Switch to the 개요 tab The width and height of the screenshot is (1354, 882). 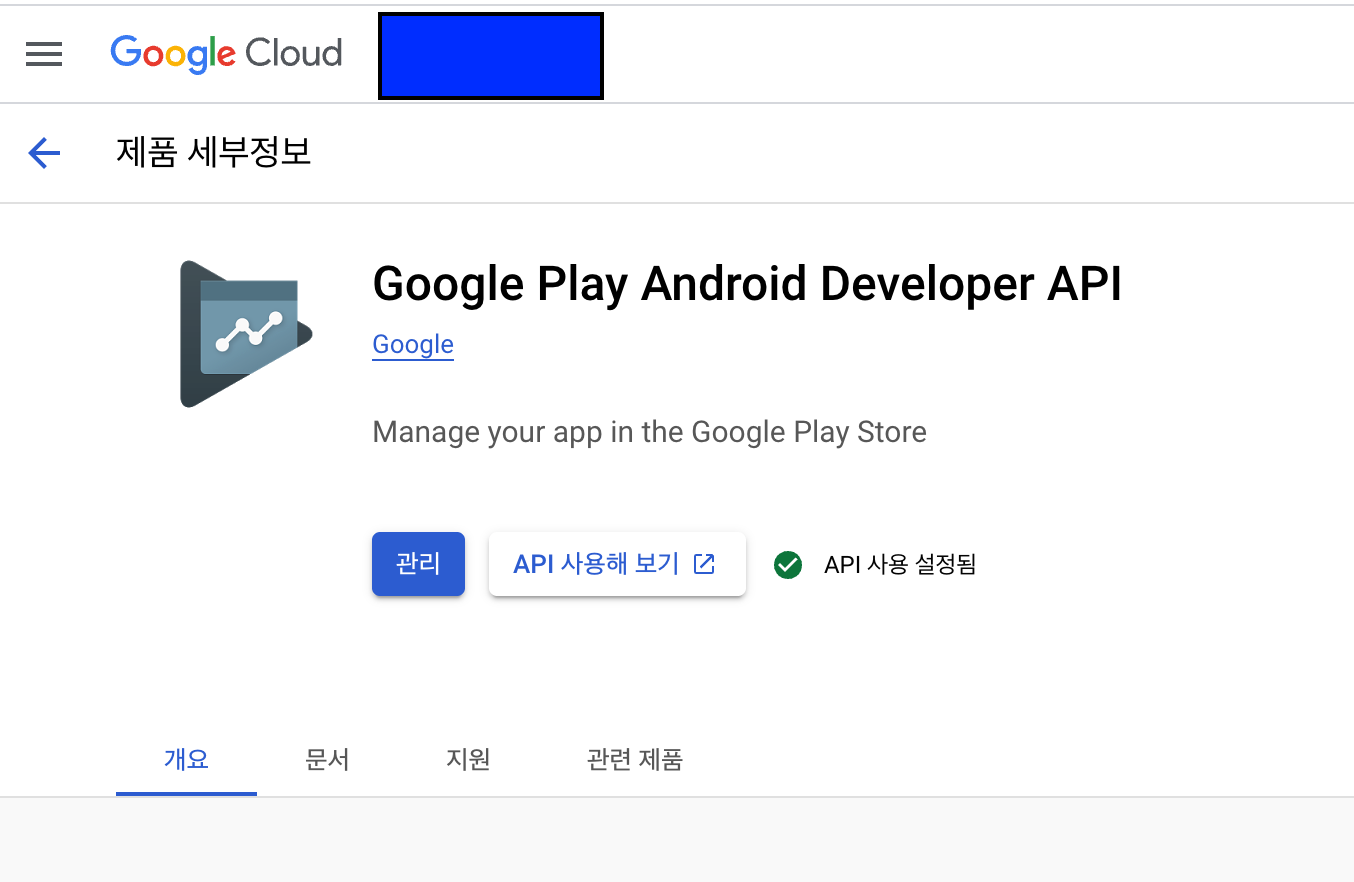pos(186,760)
